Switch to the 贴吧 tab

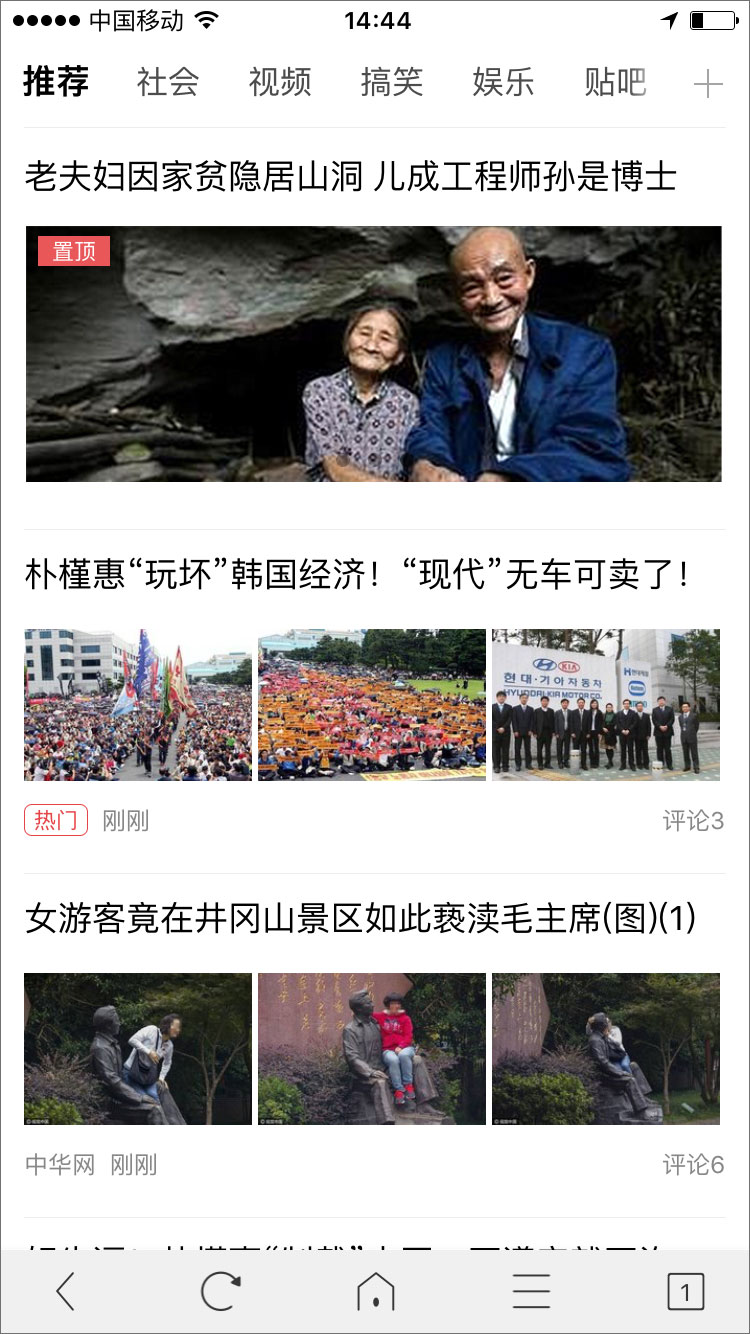click(616, 82)
